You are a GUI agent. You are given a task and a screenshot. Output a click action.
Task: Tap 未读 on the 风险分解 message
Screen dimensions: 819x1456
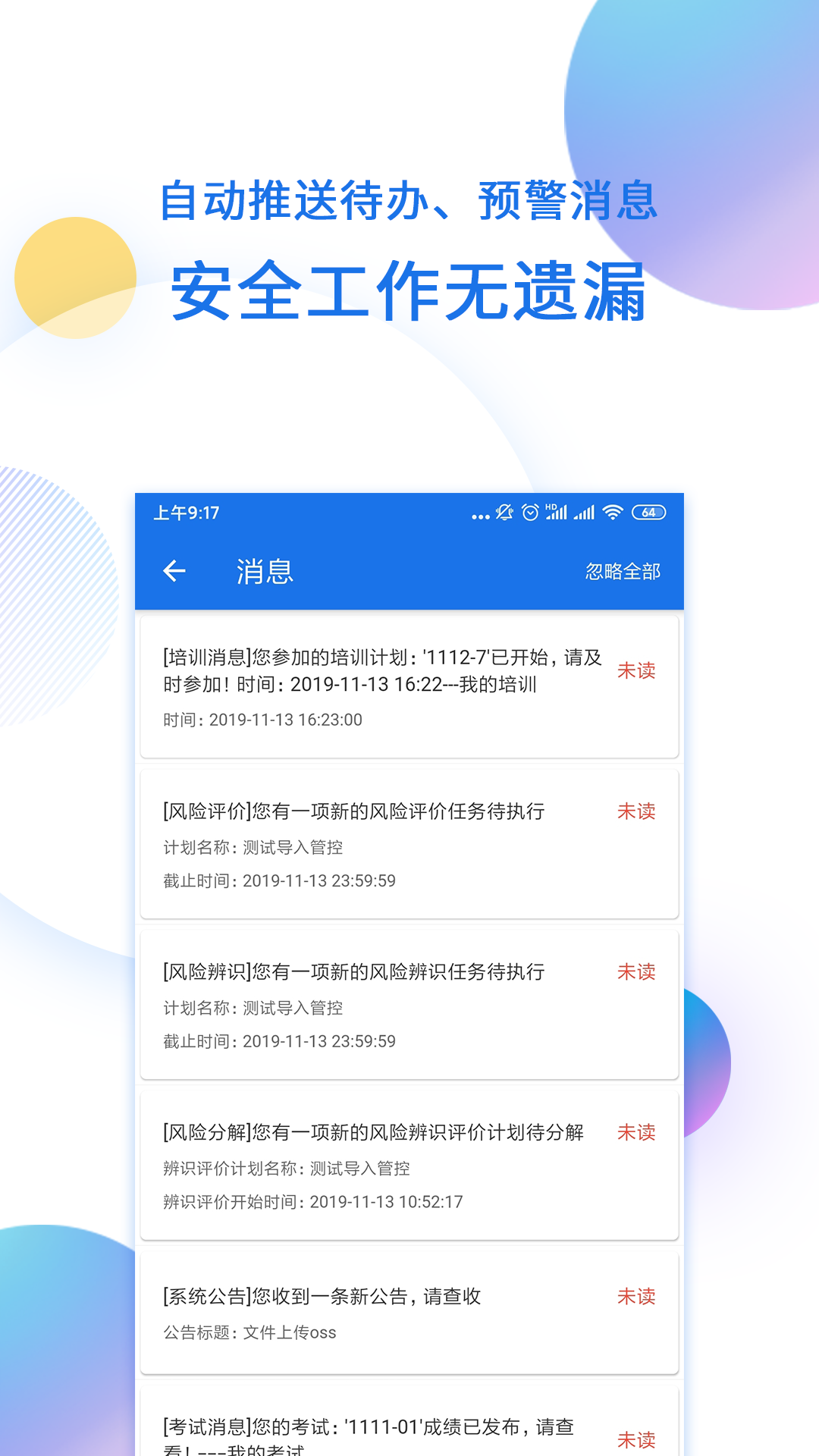[x=636, y=1132]
